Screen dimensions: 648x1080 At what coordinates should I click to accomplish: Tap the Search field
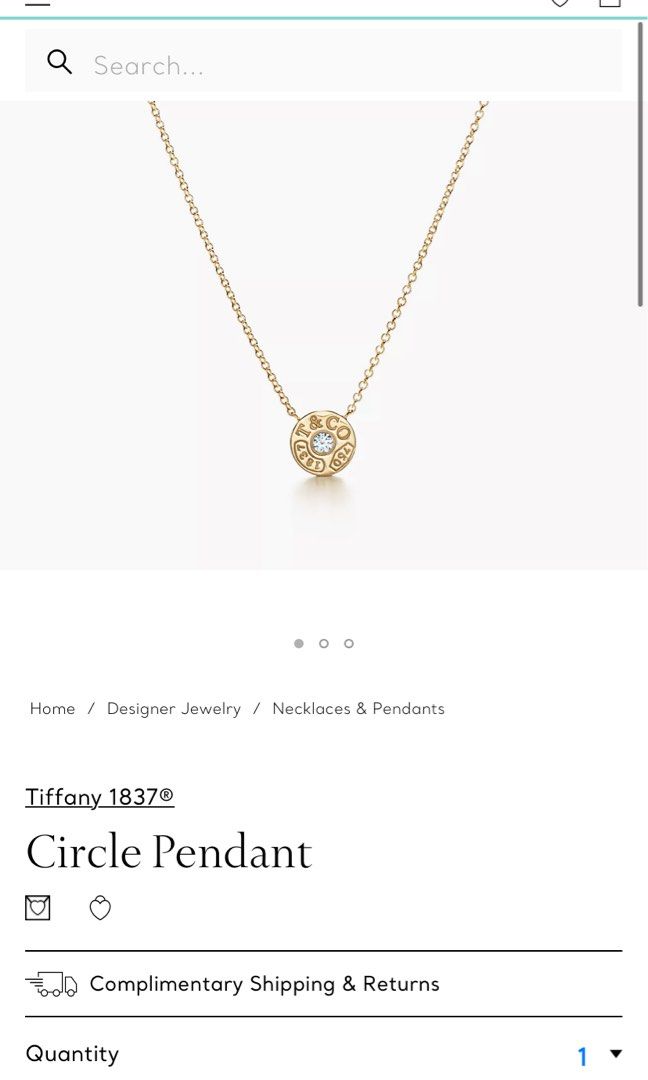(x=340, y=65)
